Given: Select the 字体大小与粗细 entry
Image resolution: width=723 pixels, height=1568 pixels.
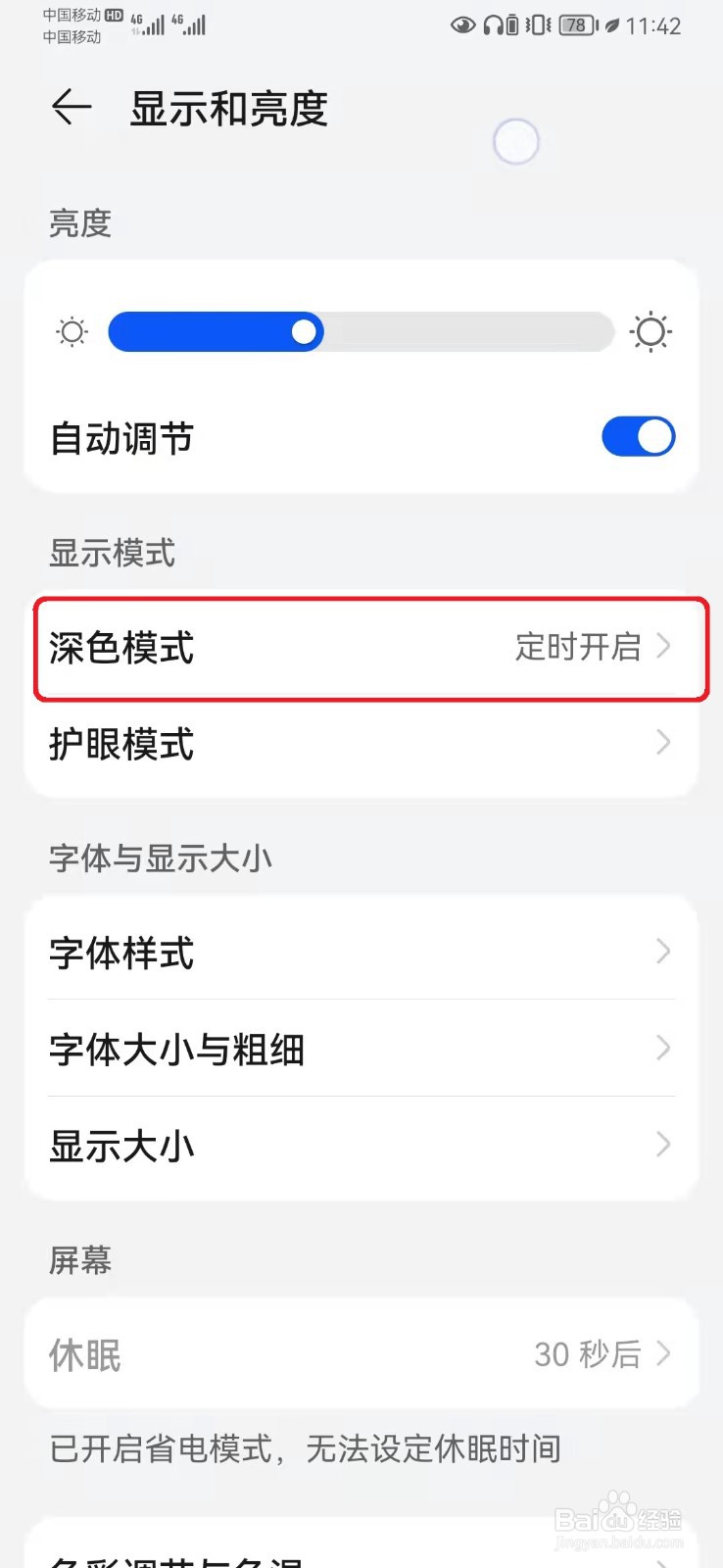Looking at the screenshot, I should point(361,1049).
